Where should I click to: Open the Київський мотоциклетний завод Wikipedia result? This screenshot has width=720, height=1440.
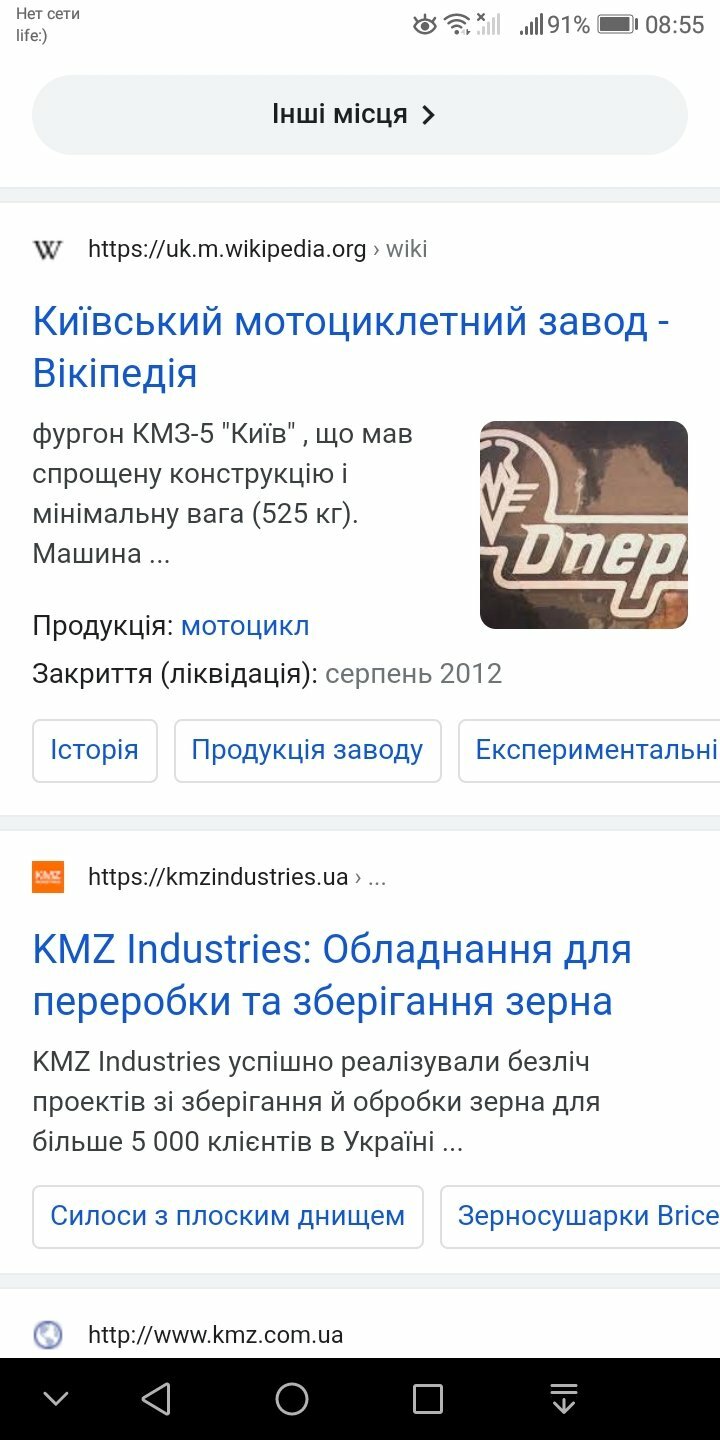351,348
